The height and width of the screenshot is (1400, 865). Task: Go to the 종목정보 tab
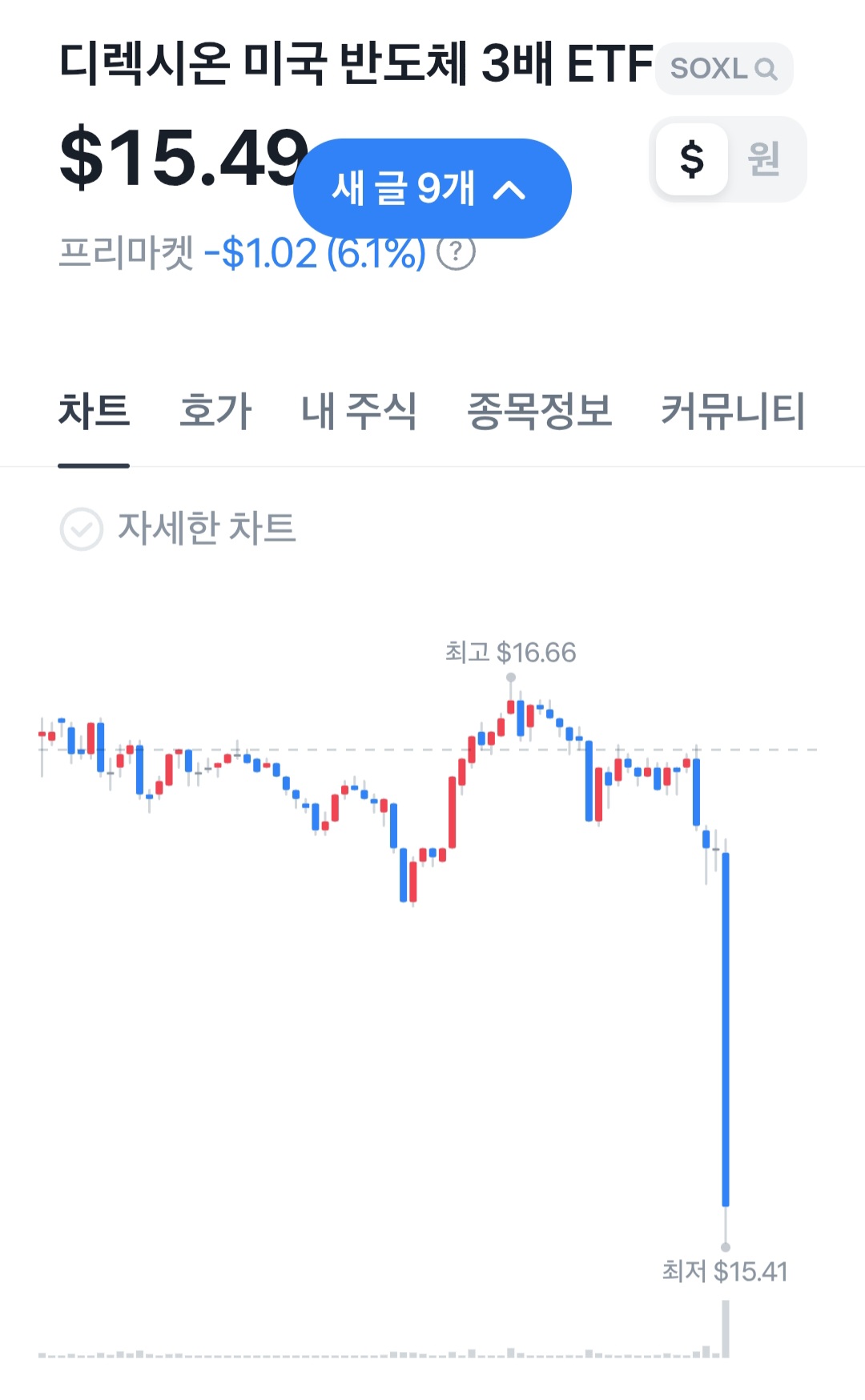pyautogui.click(x=539, y=412)
